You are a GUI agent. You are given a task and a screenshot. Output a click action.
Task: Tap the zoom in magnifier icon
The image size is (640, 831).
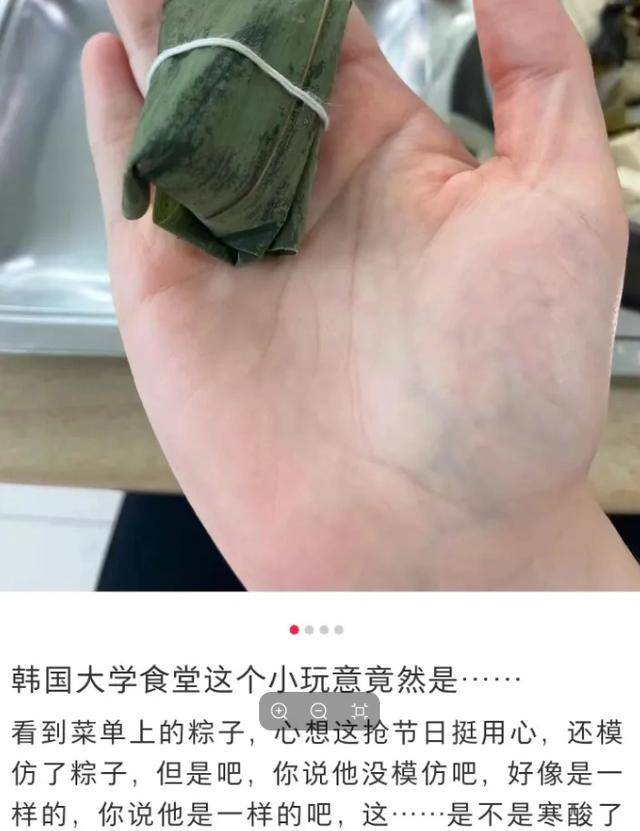tap(280, 711)
